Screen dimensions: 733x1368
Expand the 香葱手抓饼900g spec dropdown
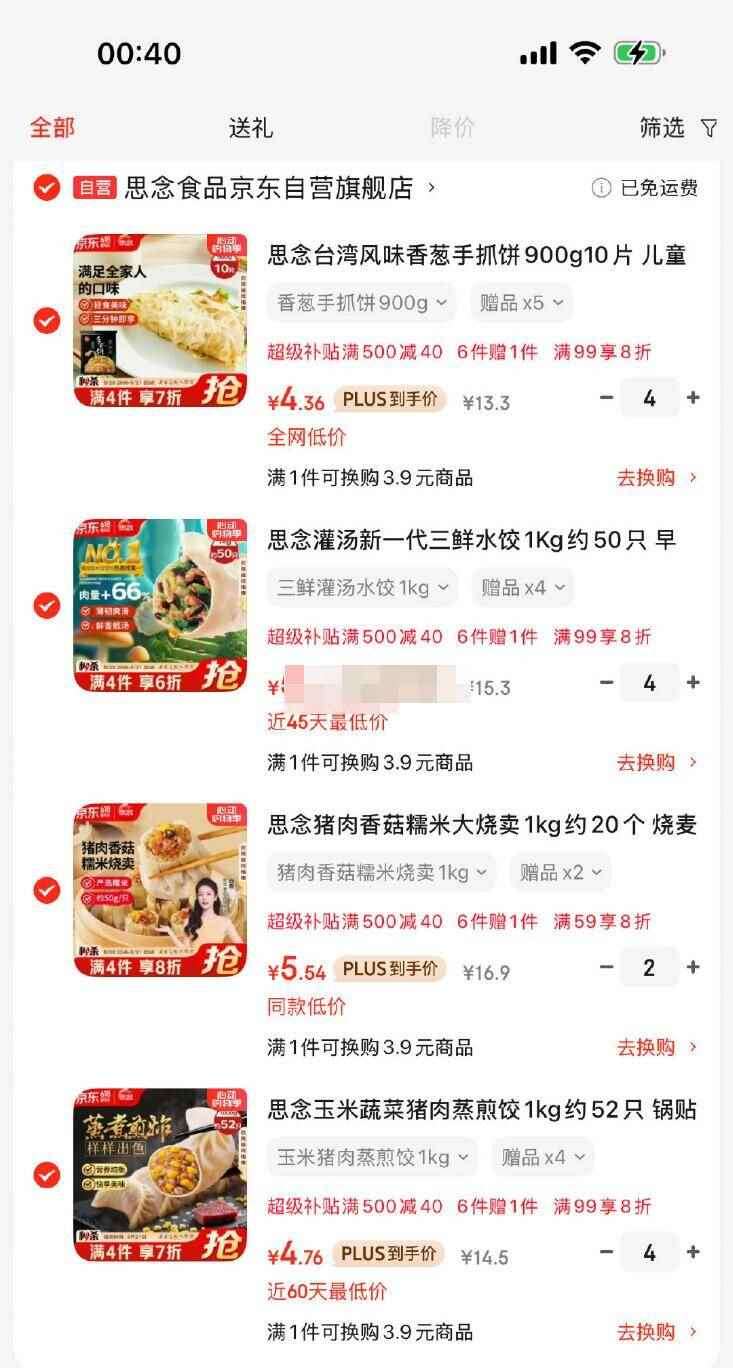click(x=361, y=302)
